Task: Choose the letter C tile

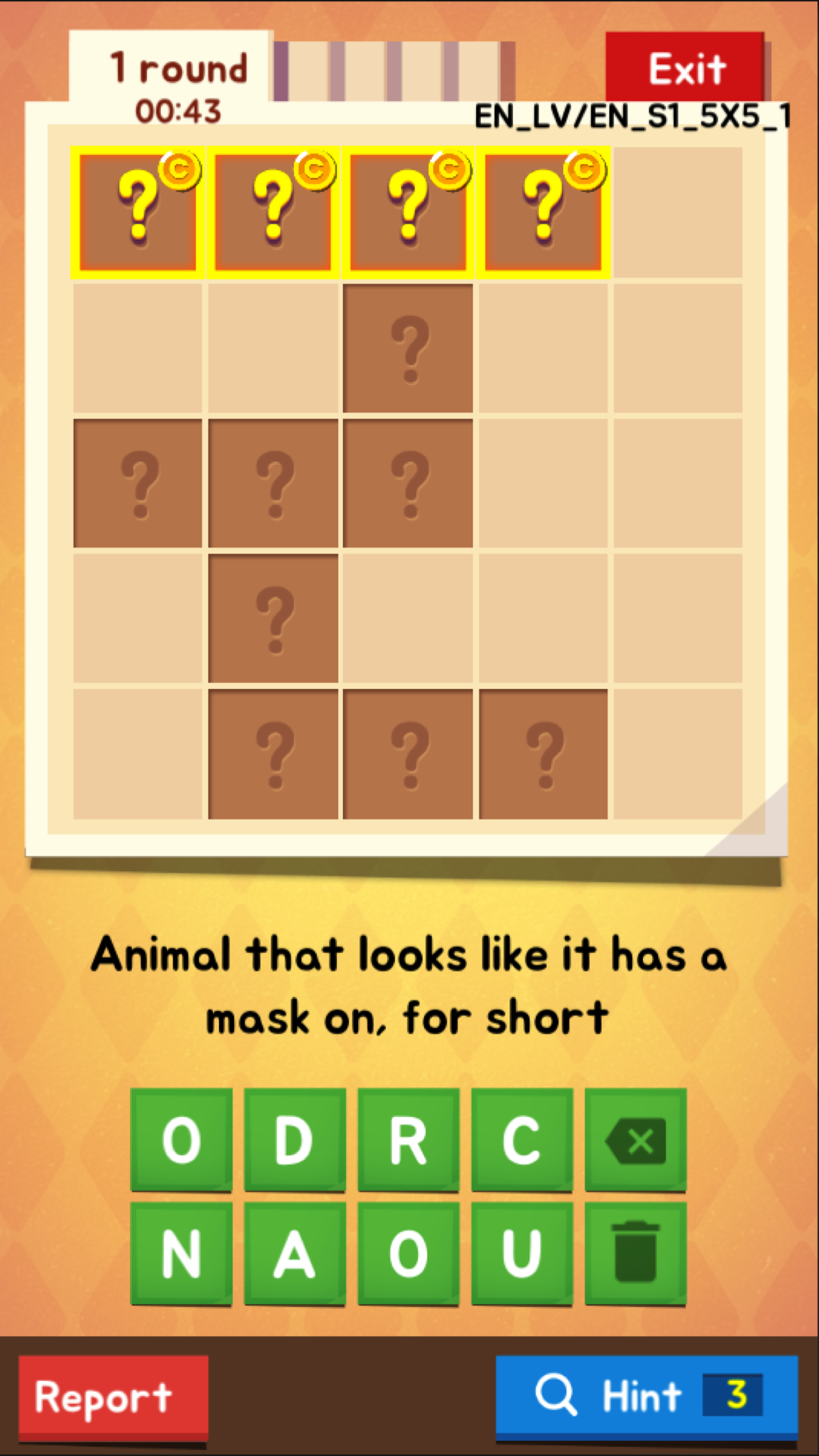Action: tap(522, 1139)
